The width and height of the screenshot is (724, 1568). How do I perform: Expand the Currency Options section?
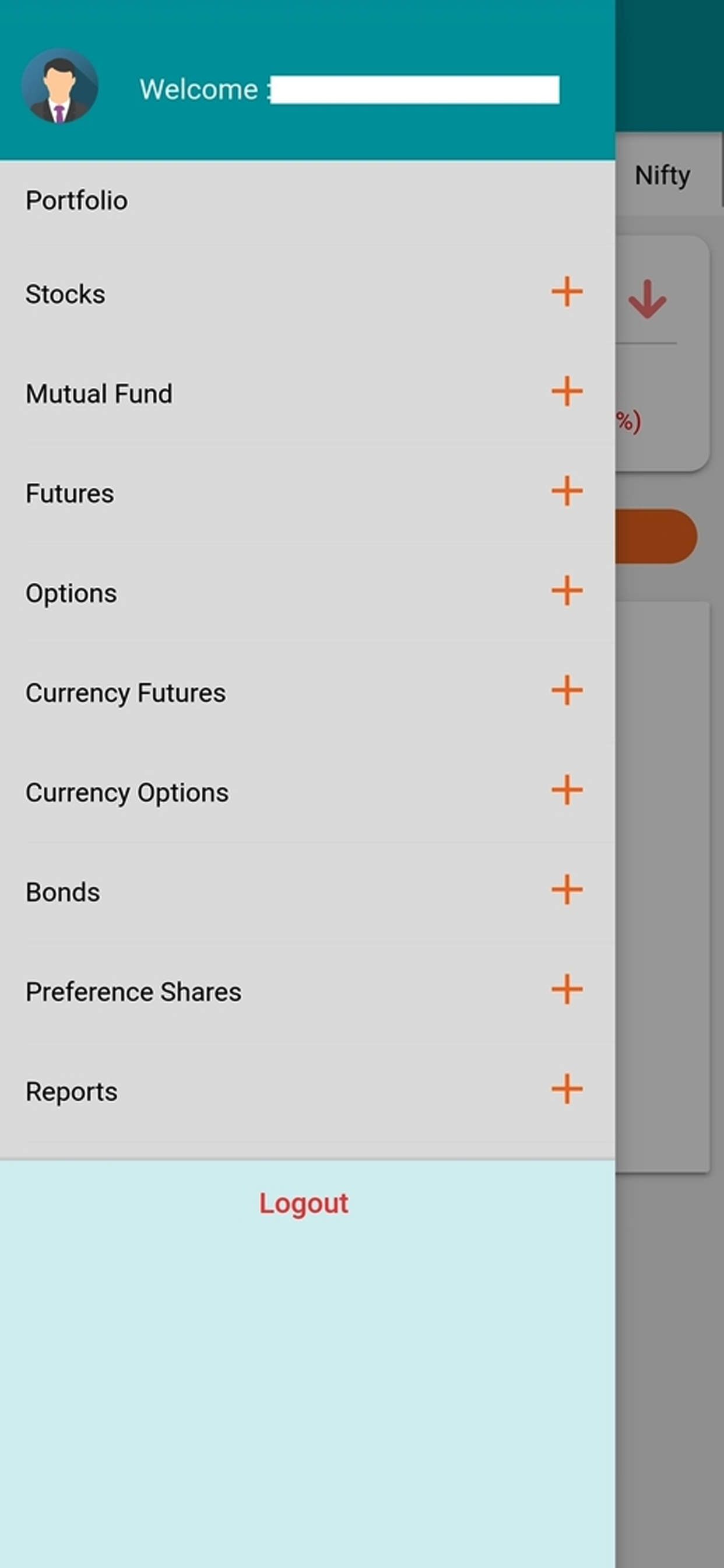[x=567, y=790]
